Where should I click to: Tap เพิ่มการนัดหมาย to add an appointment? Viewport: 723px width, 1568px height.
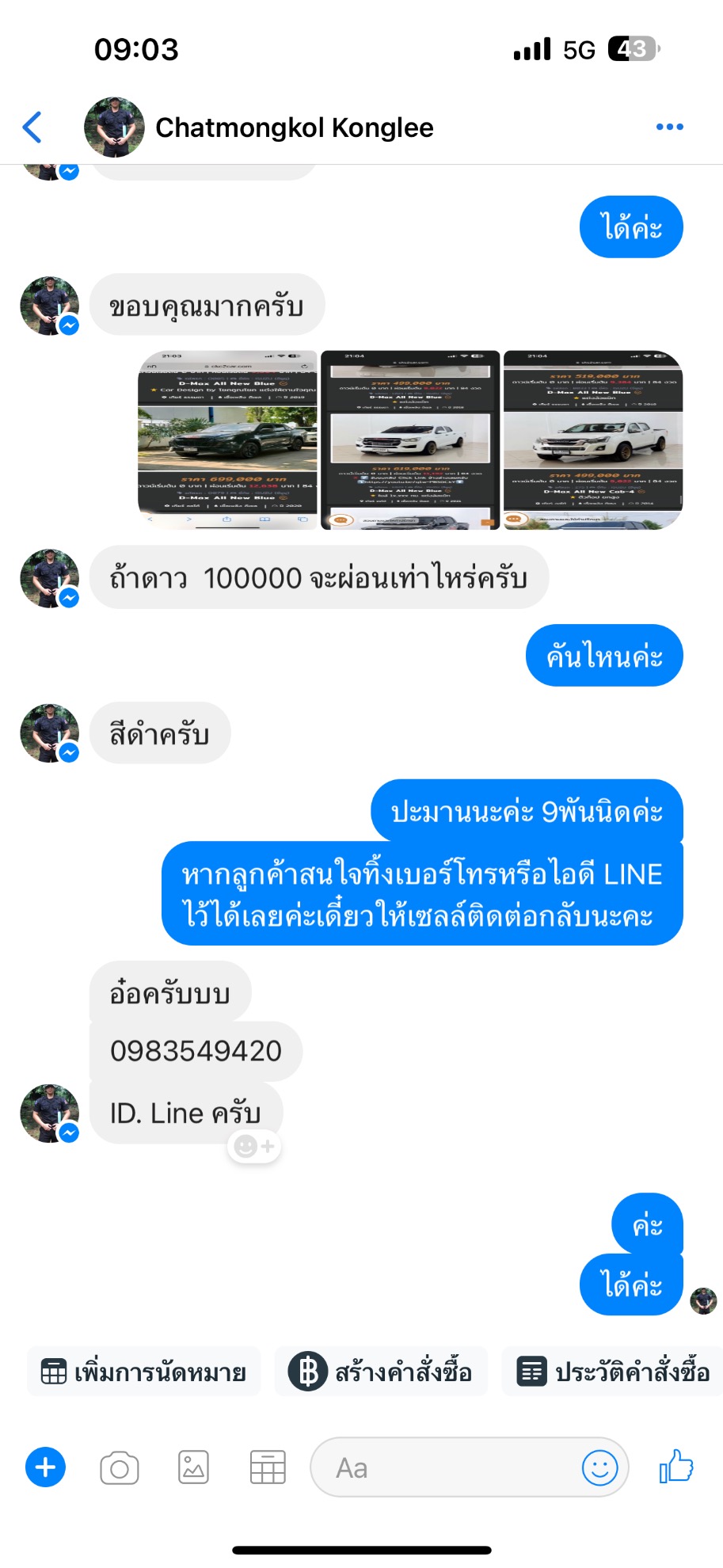(x=143, y=1372)
